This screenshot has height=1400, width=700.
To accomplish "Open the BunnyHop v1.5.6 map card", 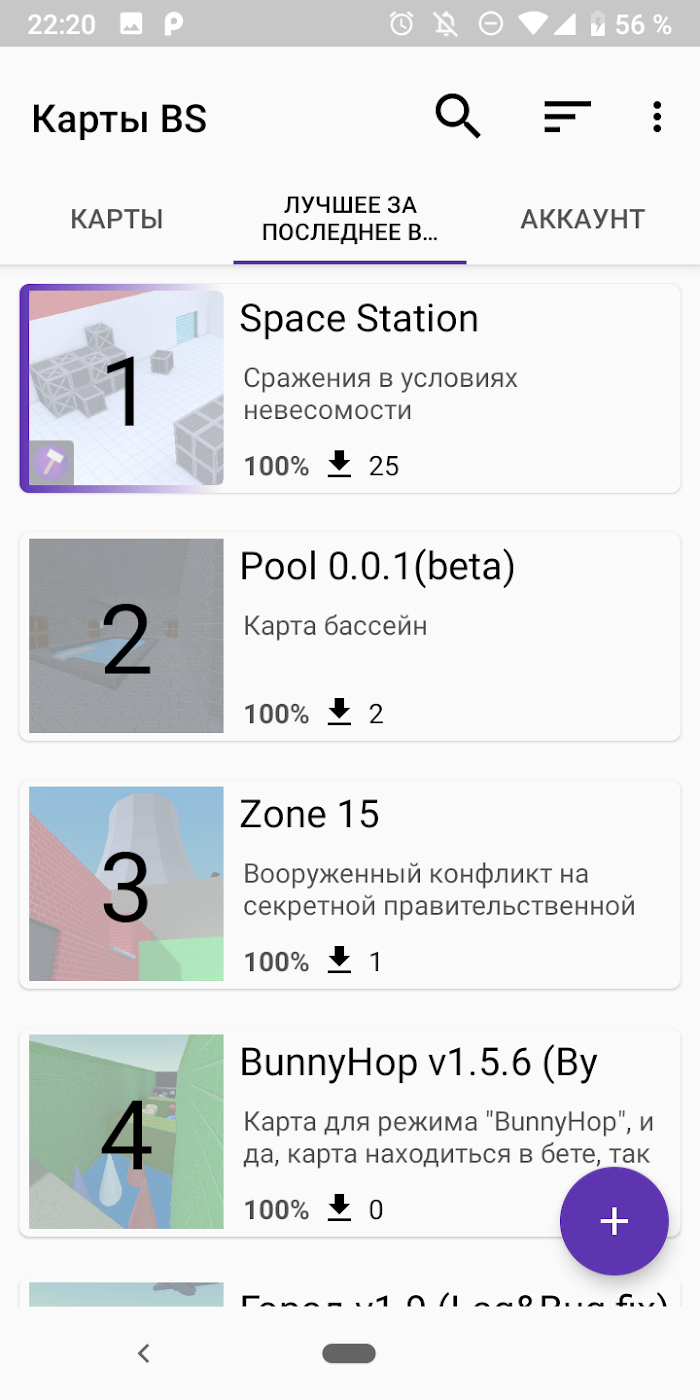I will click(350, 1133).
